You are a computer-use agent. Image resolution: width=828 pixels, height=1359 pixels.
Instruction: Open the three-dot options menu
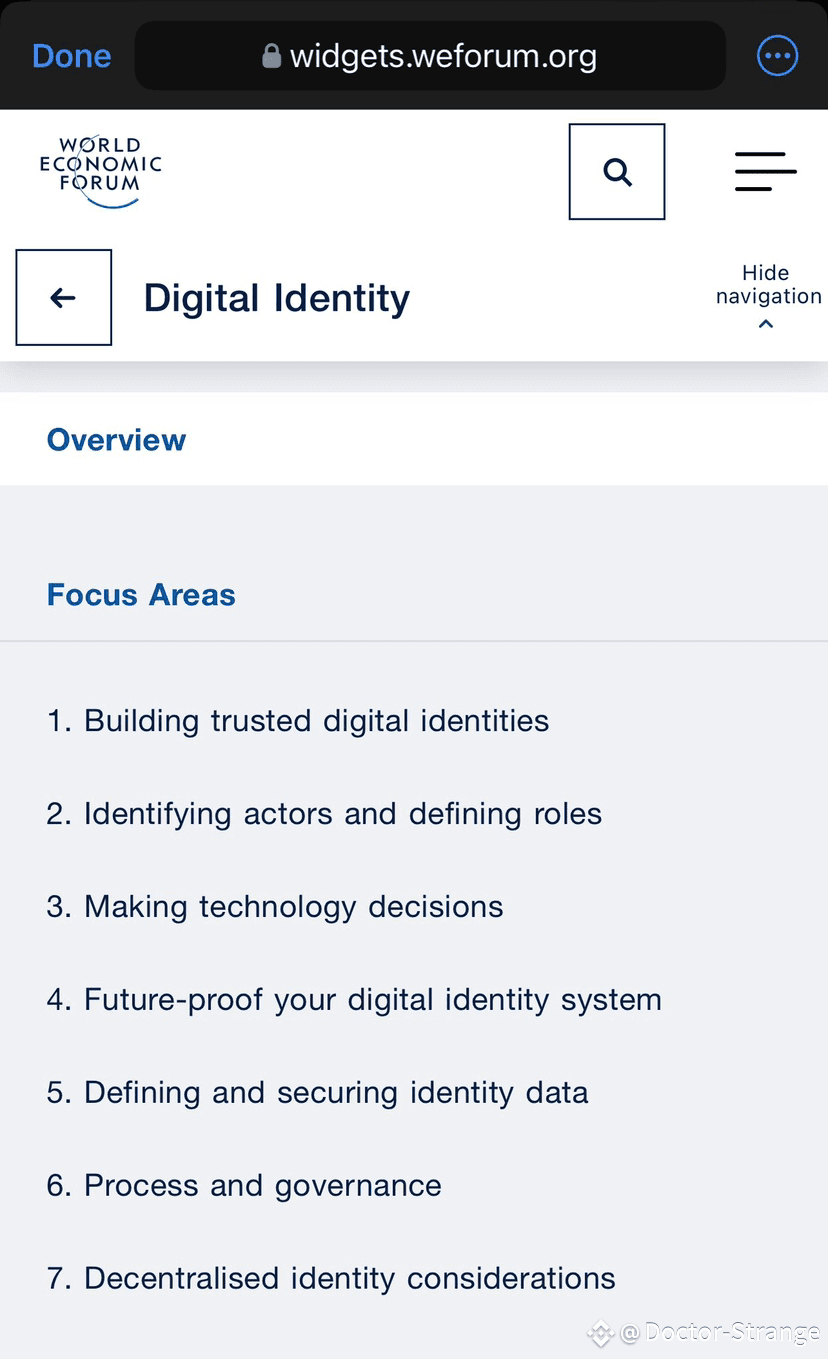[x=777, y=56]
